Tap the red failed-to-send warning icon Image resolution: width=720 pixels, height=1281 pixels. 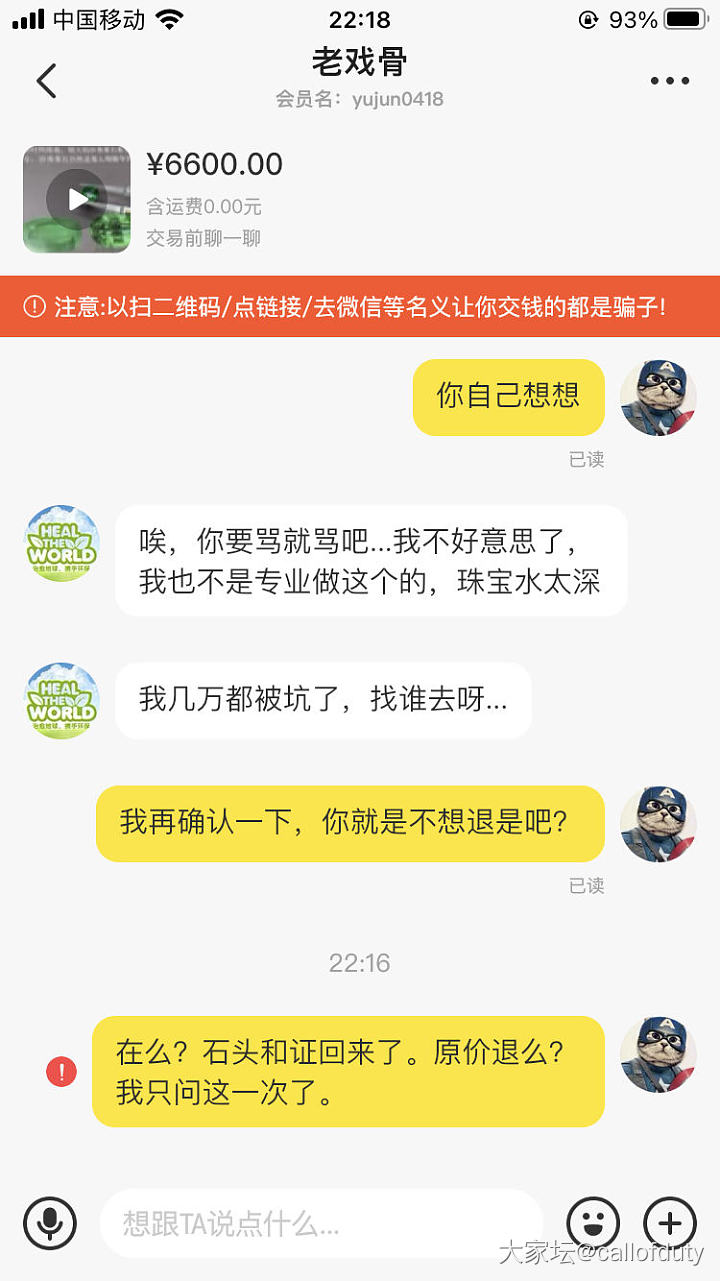pyautogui.click(x=61, y=1072)
